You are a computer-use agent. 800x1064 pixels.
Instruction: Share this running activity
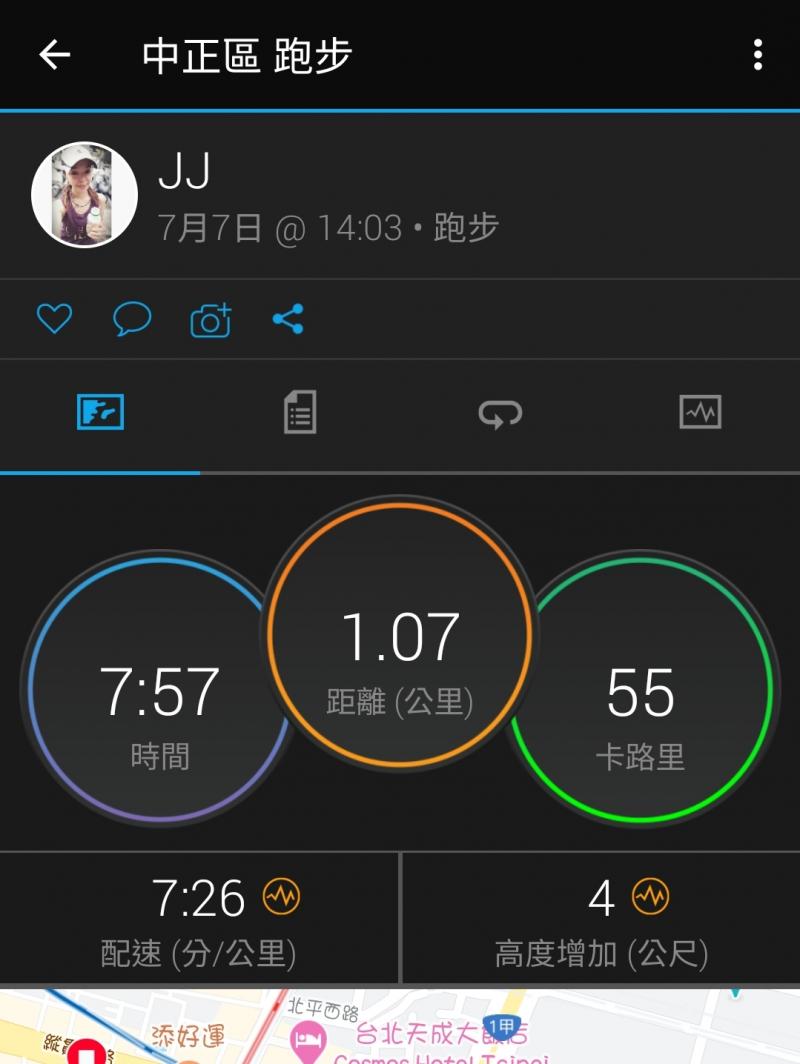[288, 320]
